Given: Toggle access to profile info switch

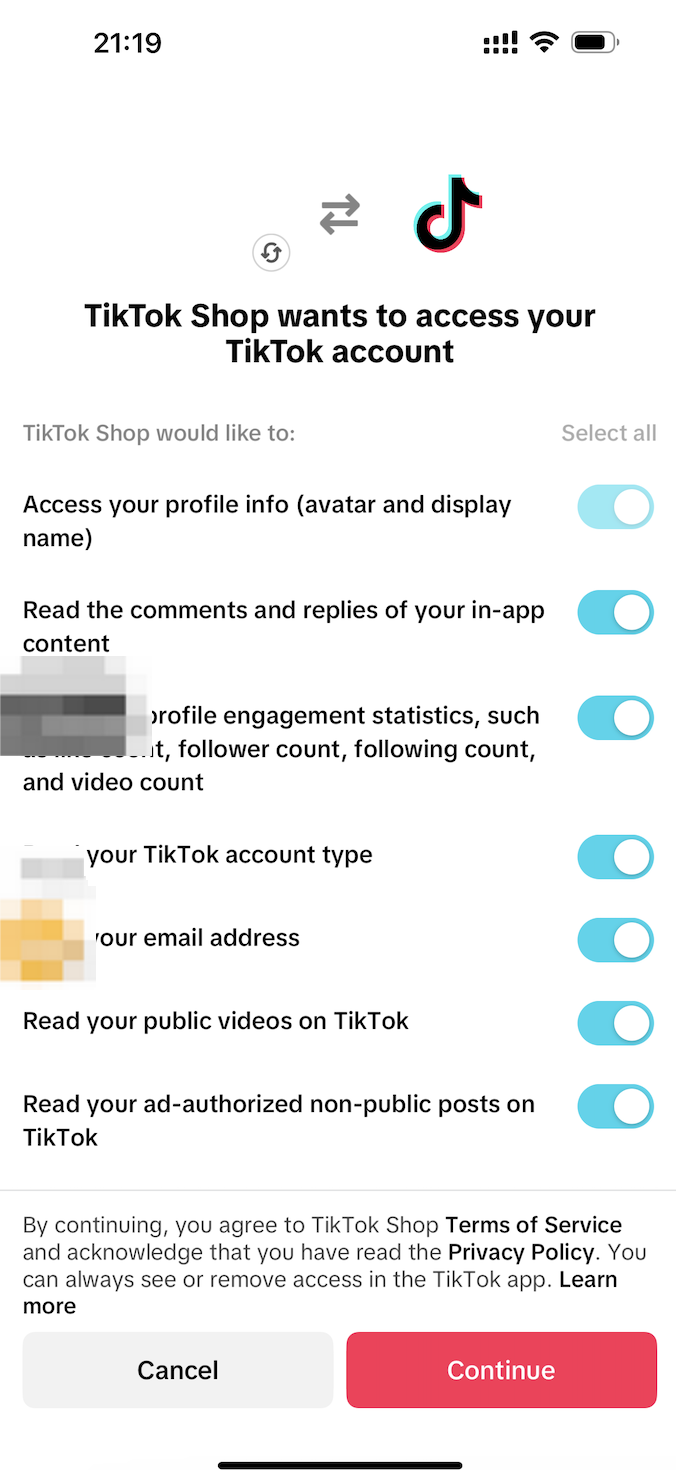Looking at the screenshot, I should [615, 507].
